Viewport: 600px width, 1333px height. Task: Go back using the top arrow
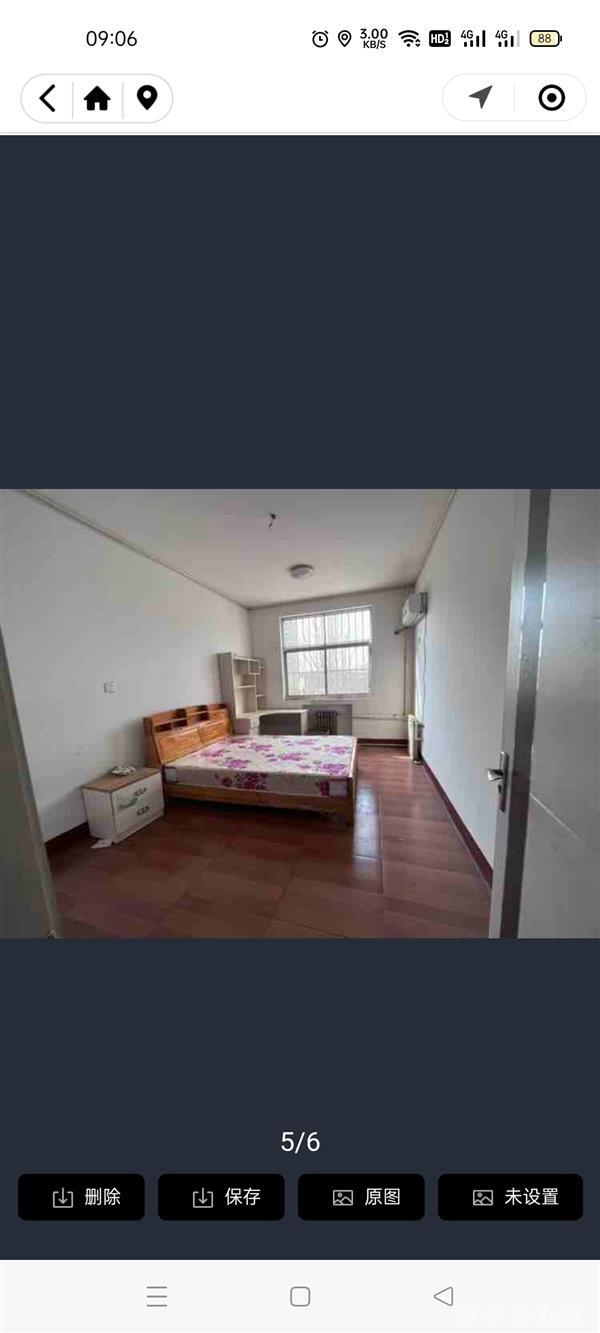point(47,98)
